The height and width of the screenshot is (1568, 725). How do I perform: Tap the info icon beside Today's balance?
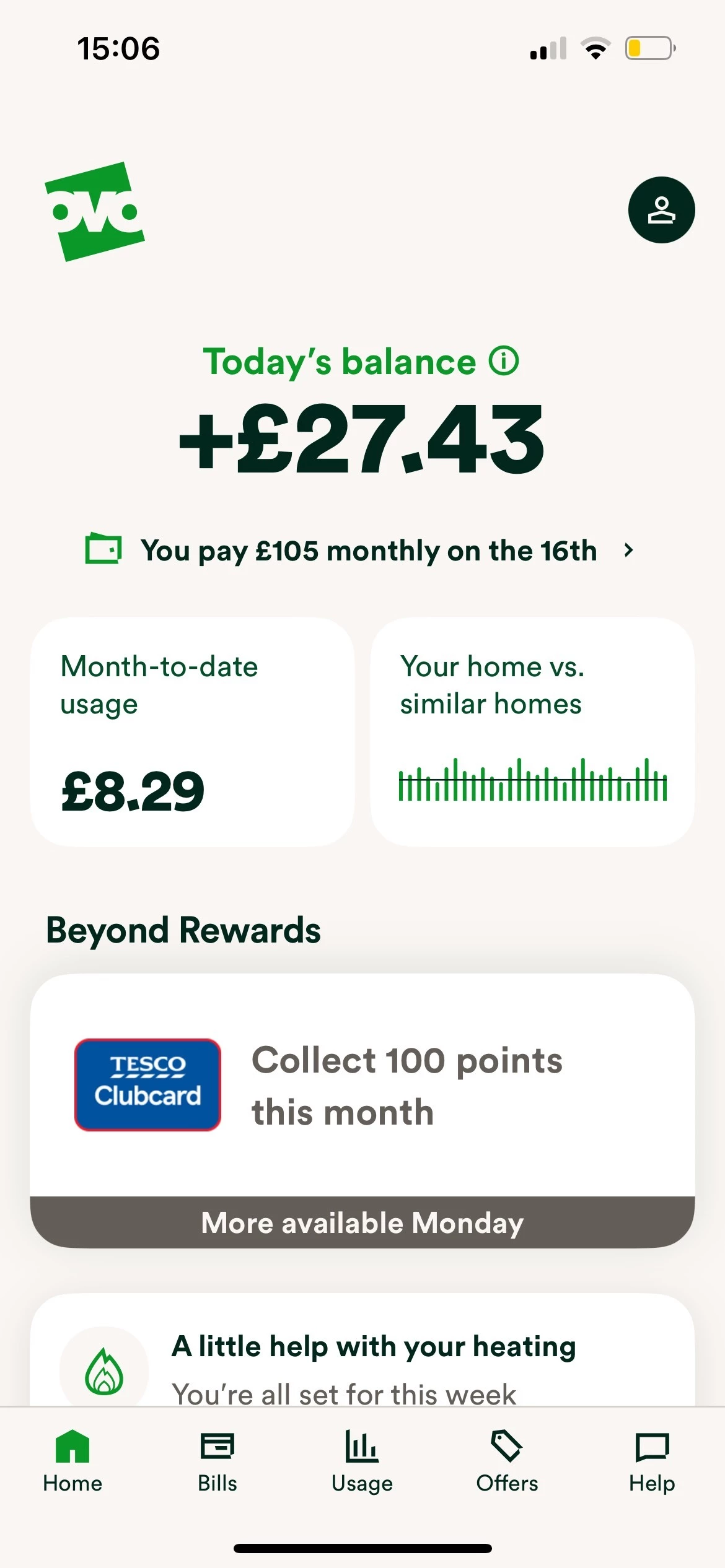504,361
